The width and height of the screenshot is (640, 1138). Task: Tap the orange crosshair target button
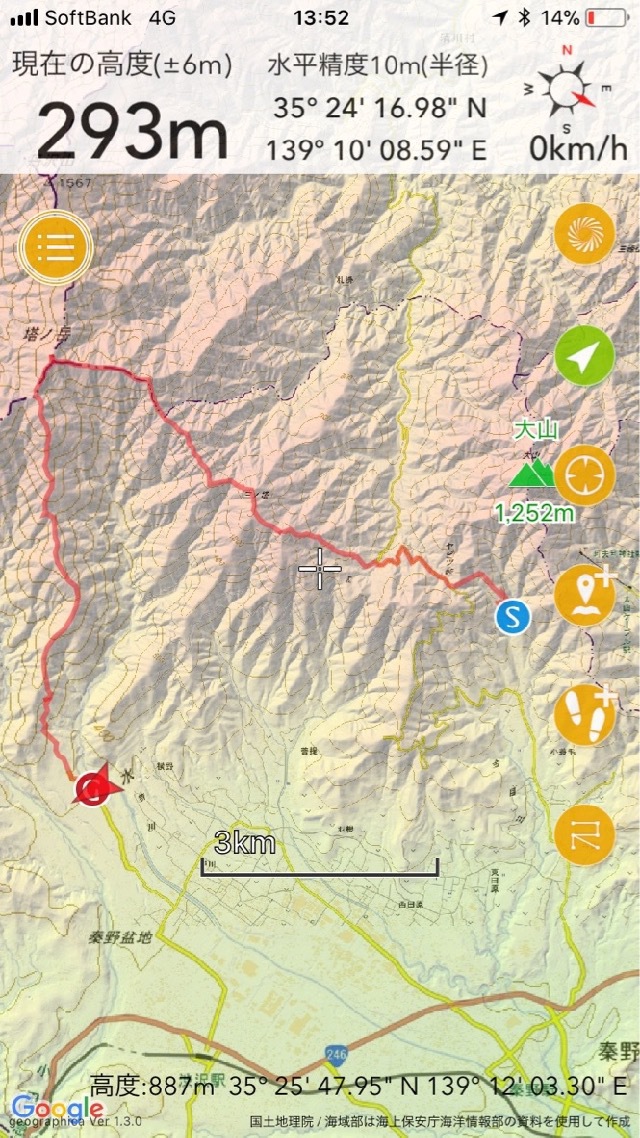point(585,475)
